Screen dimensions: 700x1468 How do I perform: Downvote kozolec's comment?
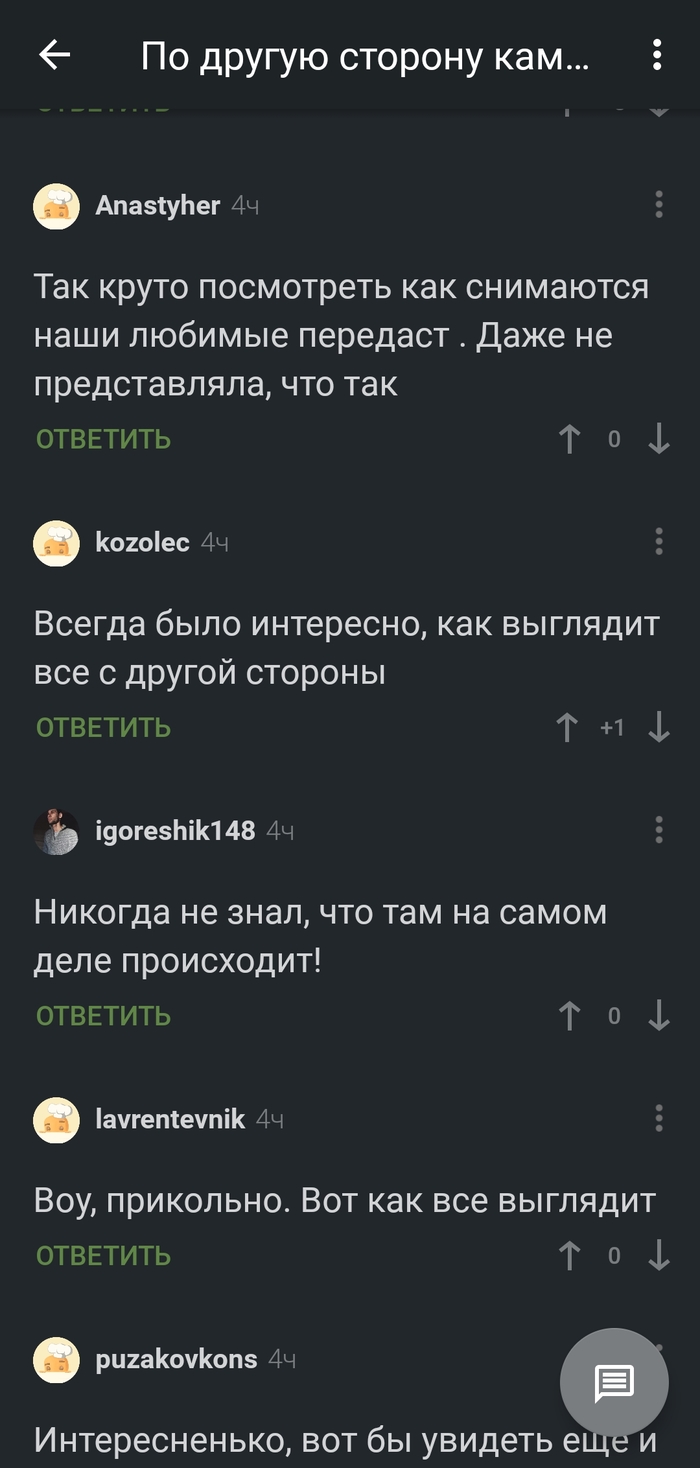coord(659,728)
